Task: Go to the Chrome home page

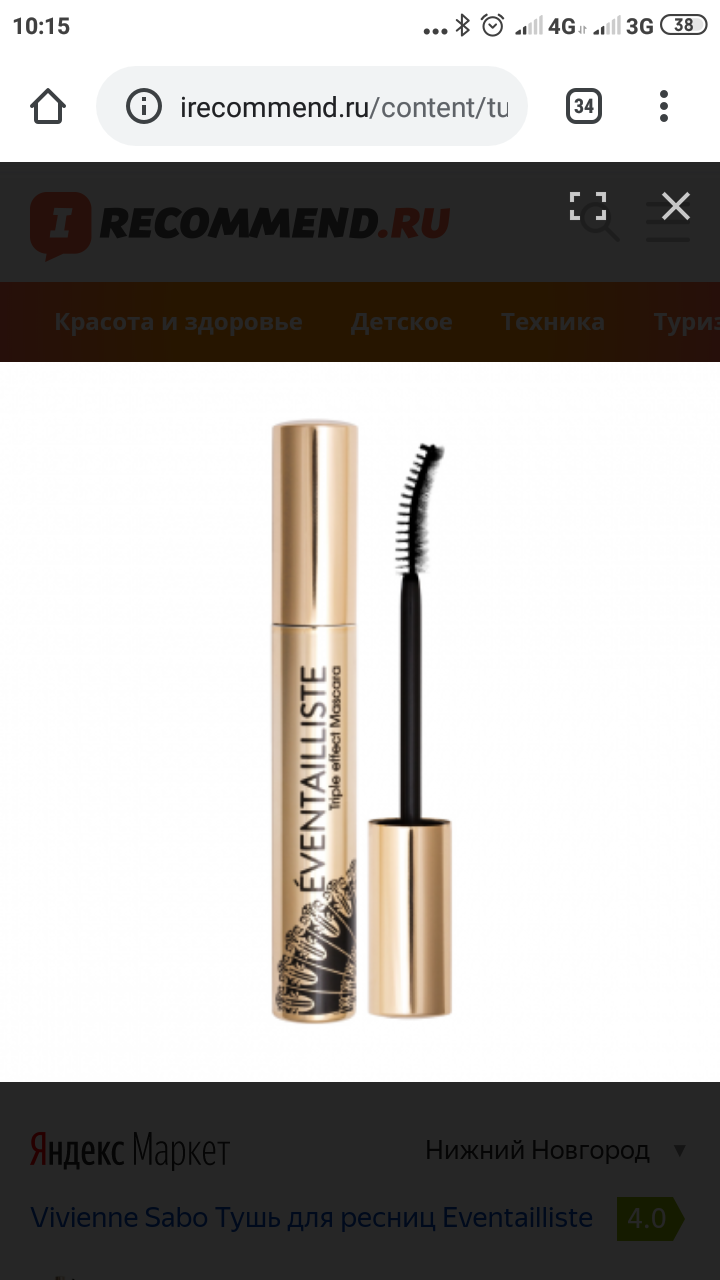Action: coord(48,106)
